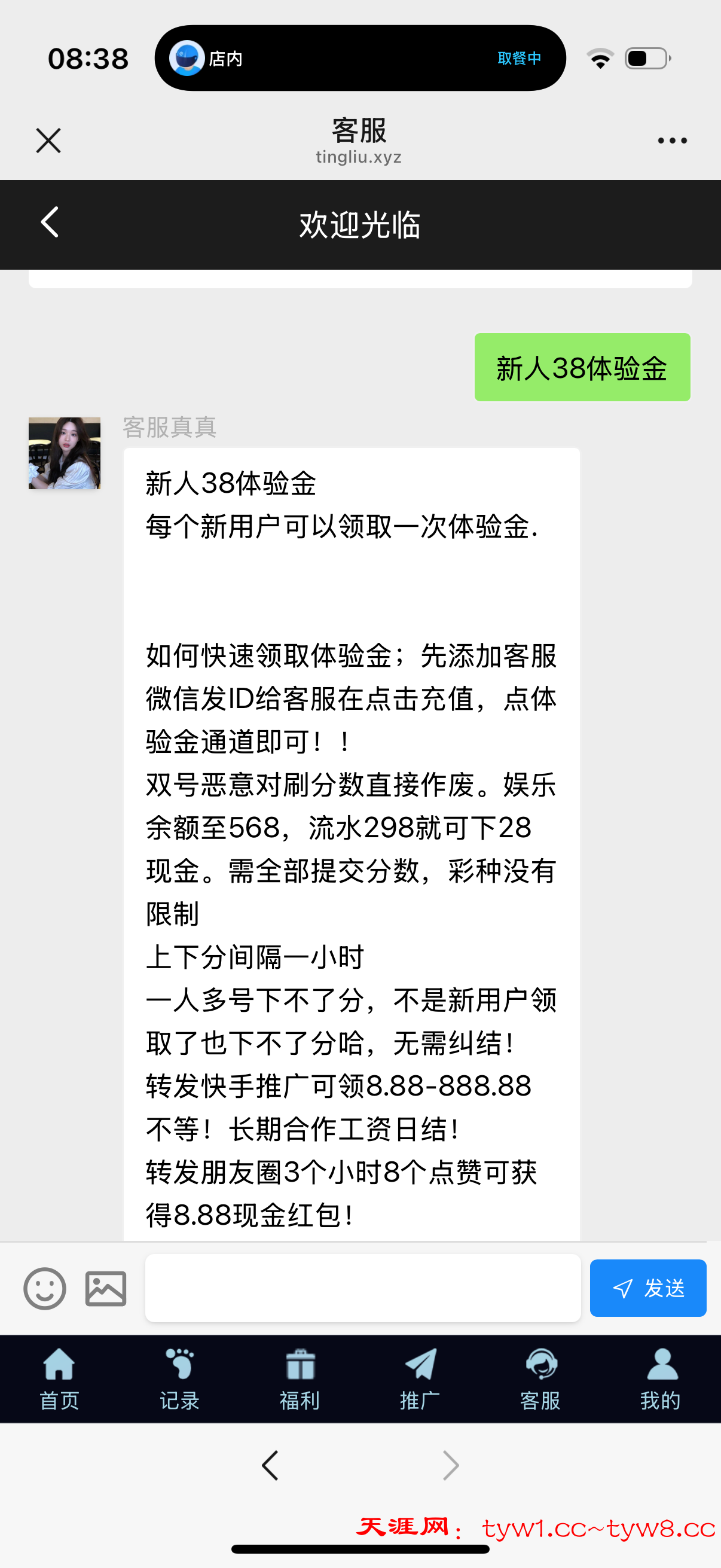The height and width of the screenshot is (1568, 721).
Task: Open the emoji picker
Action: (x=44, y=1288)
